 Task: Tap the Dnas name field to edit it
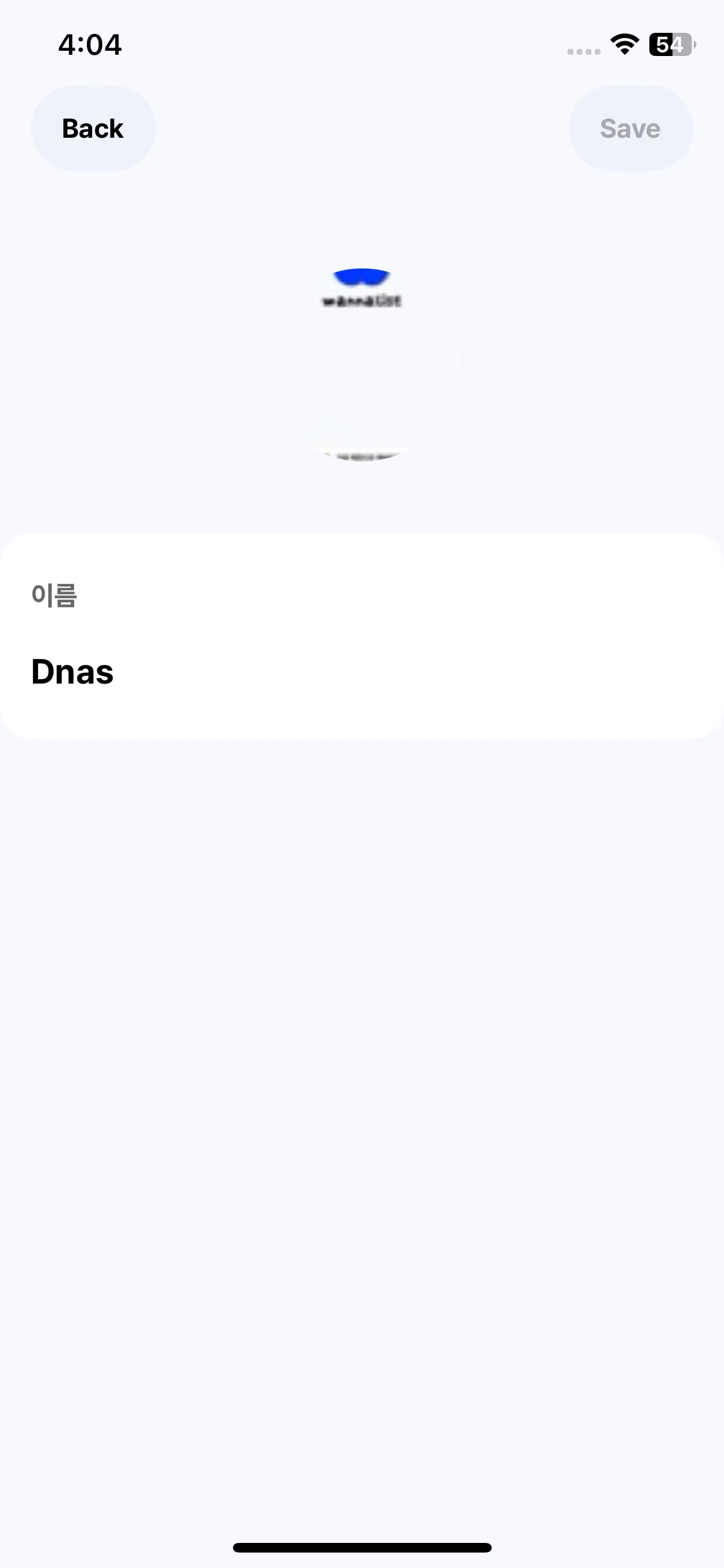[72, 671]
